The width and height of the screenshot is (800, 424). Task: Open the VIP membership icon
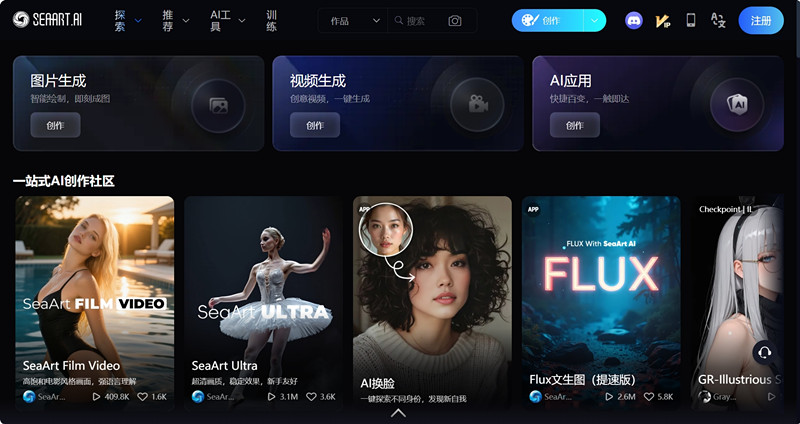coord(662,20)
